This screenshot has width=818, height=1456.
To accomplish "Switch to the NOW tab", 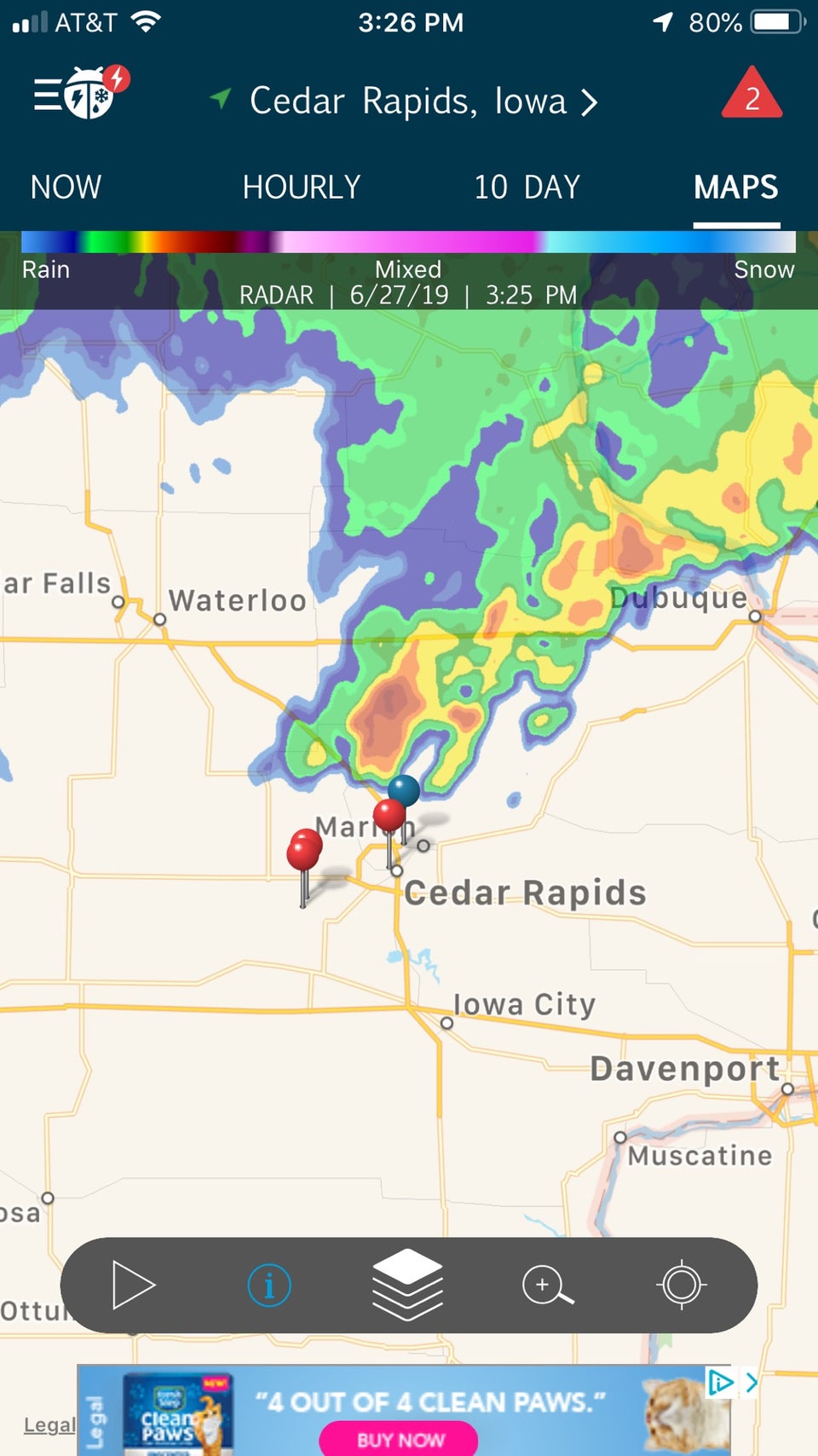I will pyautogui.click(x=66, y=188).
